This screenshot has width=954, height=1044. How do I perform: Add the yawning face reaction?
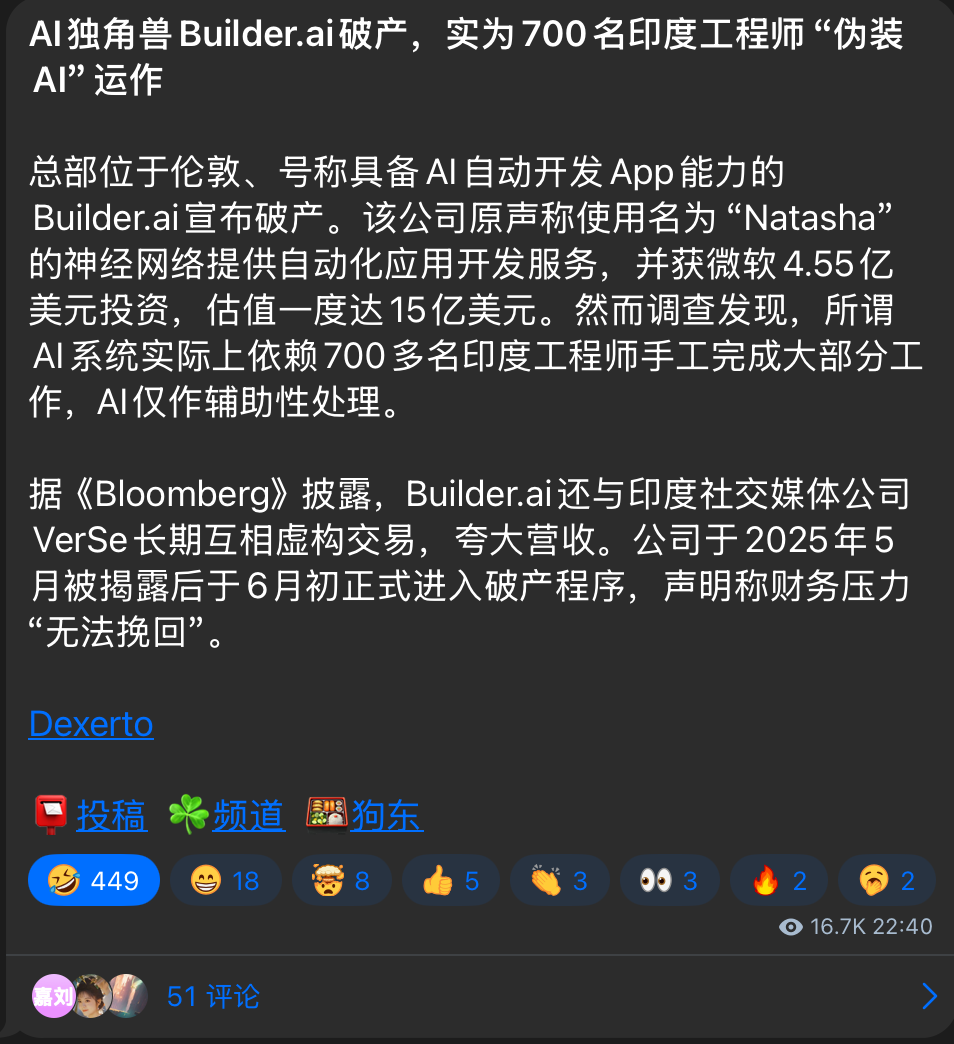point(886,880)
